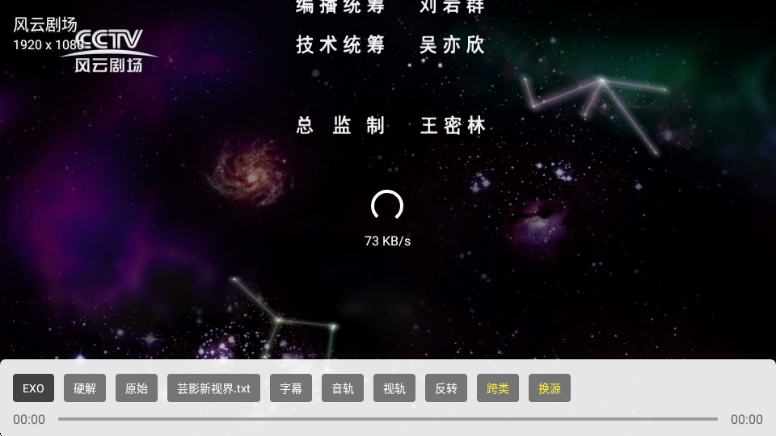
Task: Tap the 反转 button
Action: coord(446,388)
